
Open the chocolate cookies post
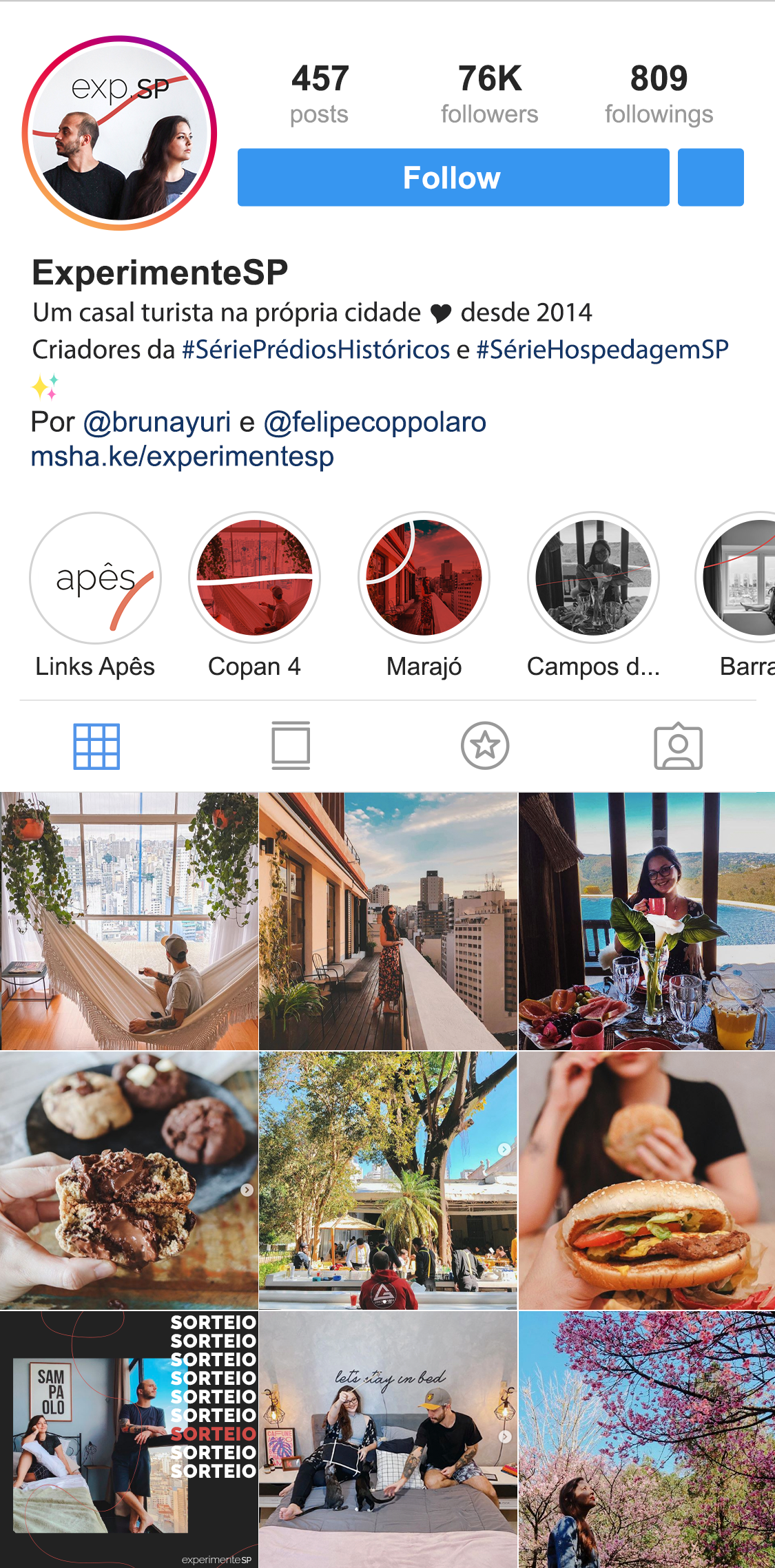pos(129,1180)
